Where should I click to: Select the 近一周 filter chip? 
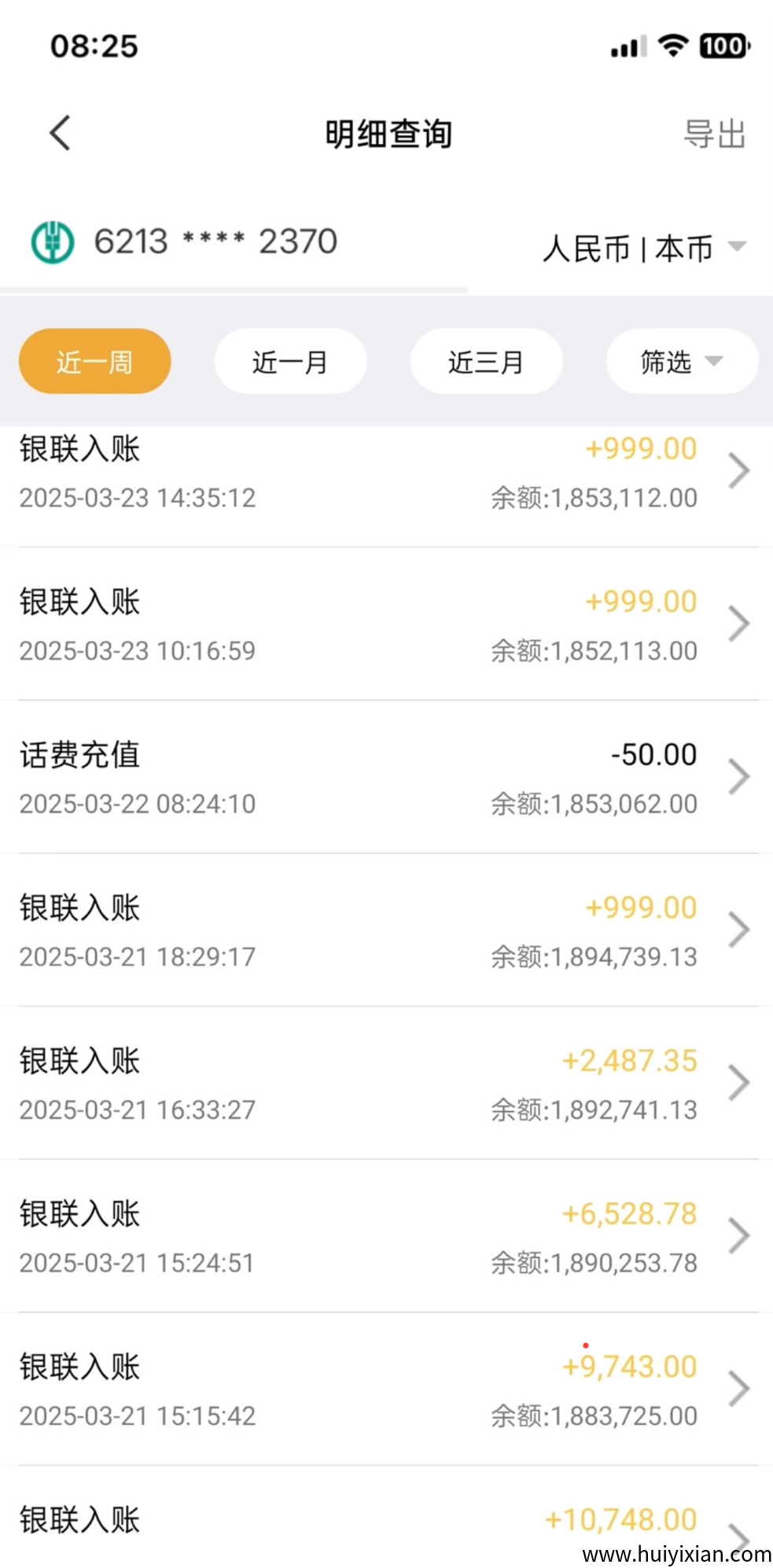94,362
